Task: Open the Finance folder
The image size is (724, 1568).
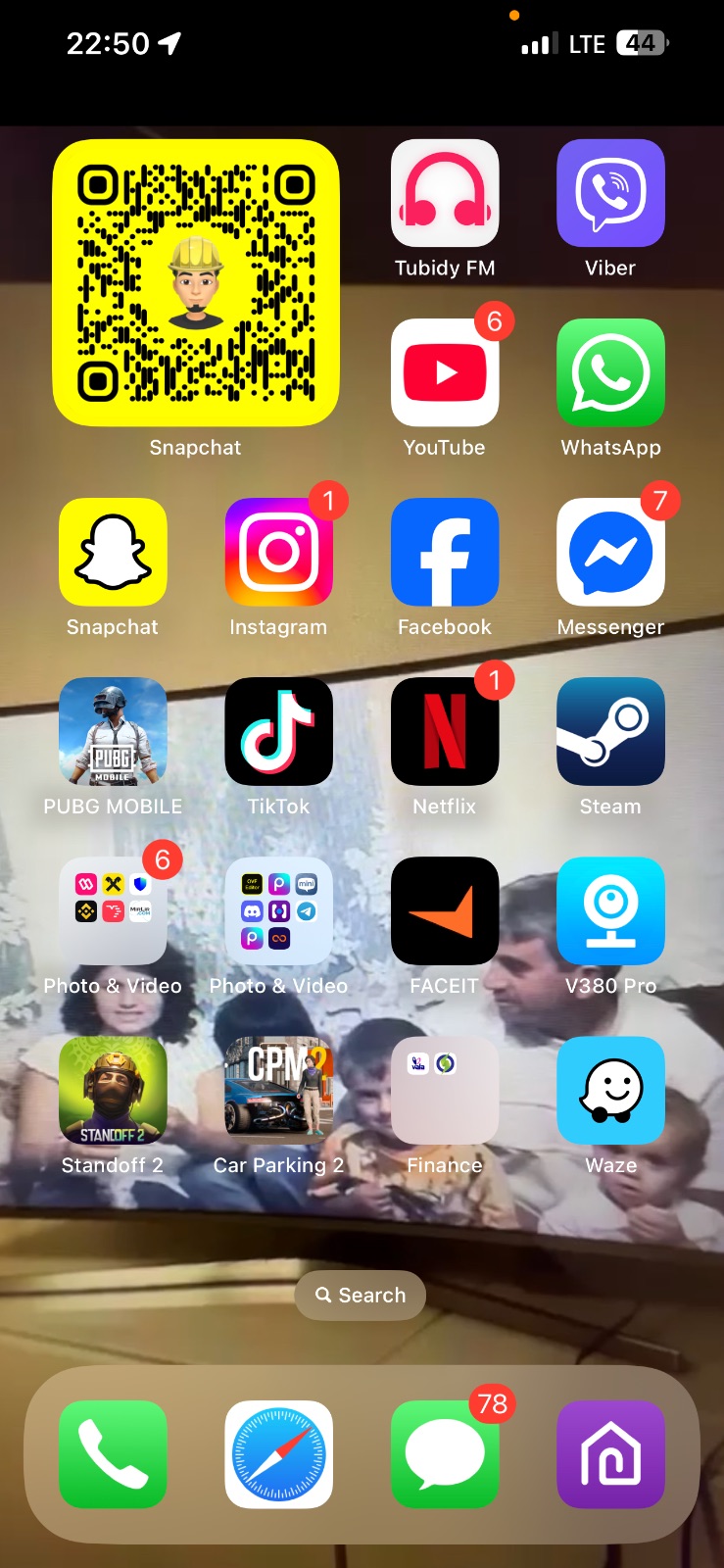Action: coord(445,1090)
